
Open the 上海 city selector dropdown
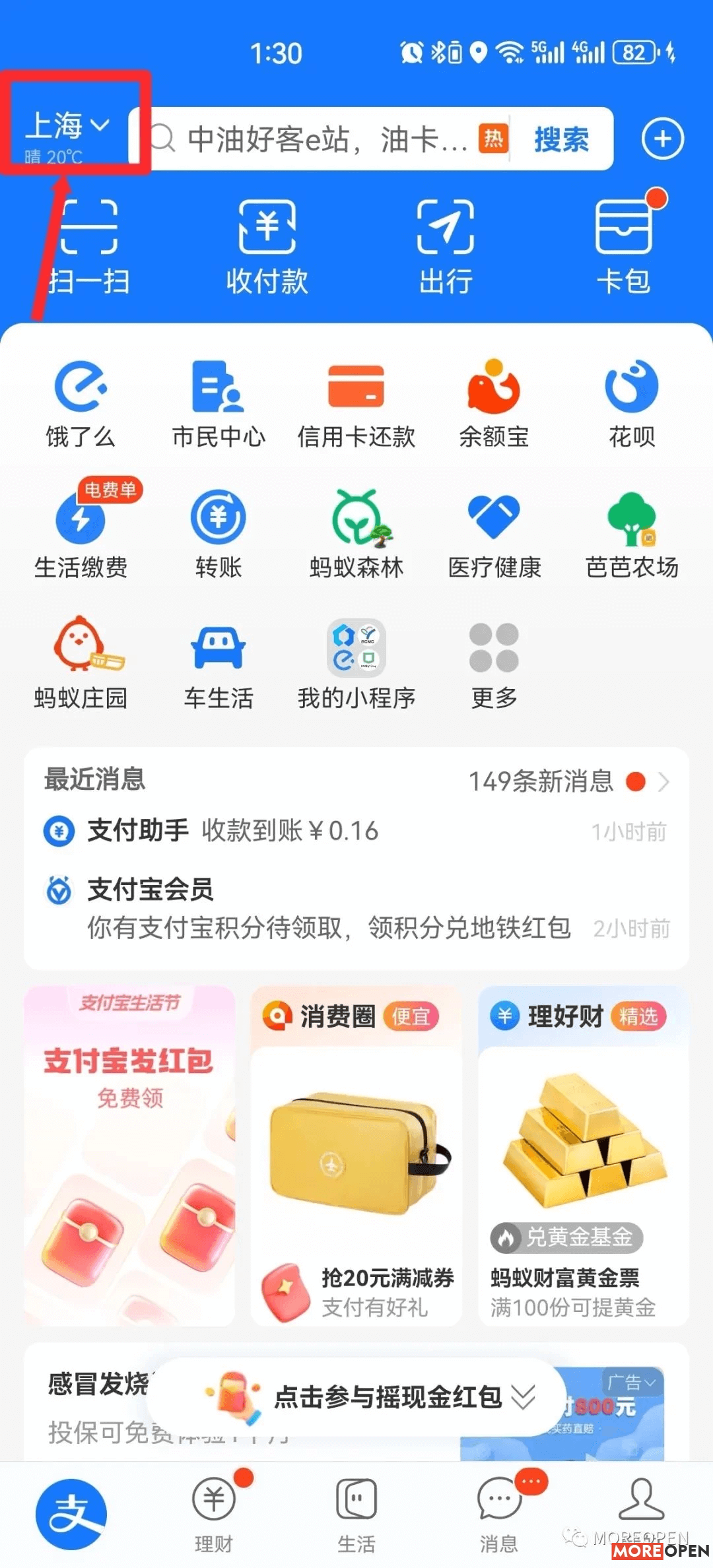(69, 127)
